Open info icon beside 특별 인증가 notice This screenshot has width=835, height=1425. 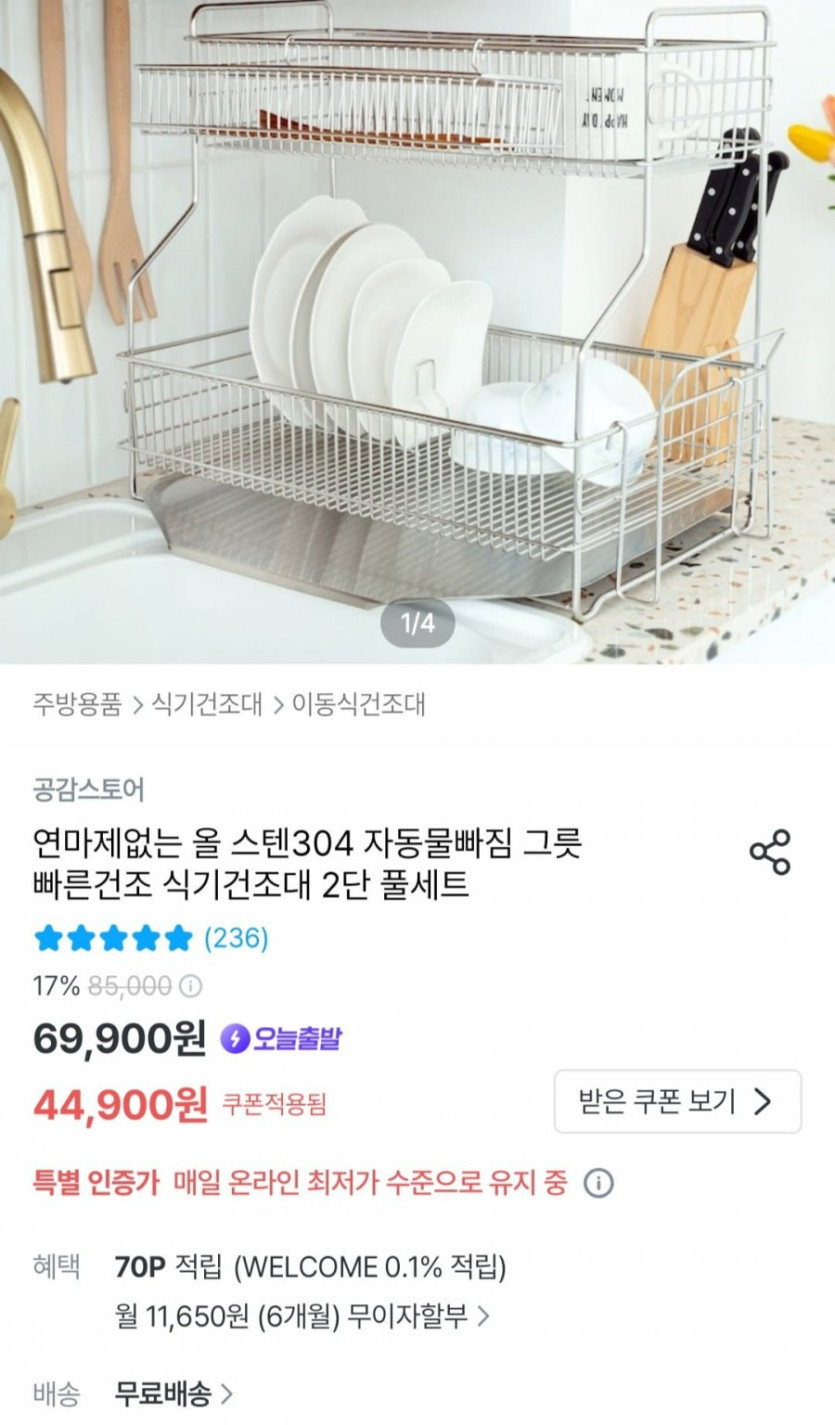pos(598,1184)
